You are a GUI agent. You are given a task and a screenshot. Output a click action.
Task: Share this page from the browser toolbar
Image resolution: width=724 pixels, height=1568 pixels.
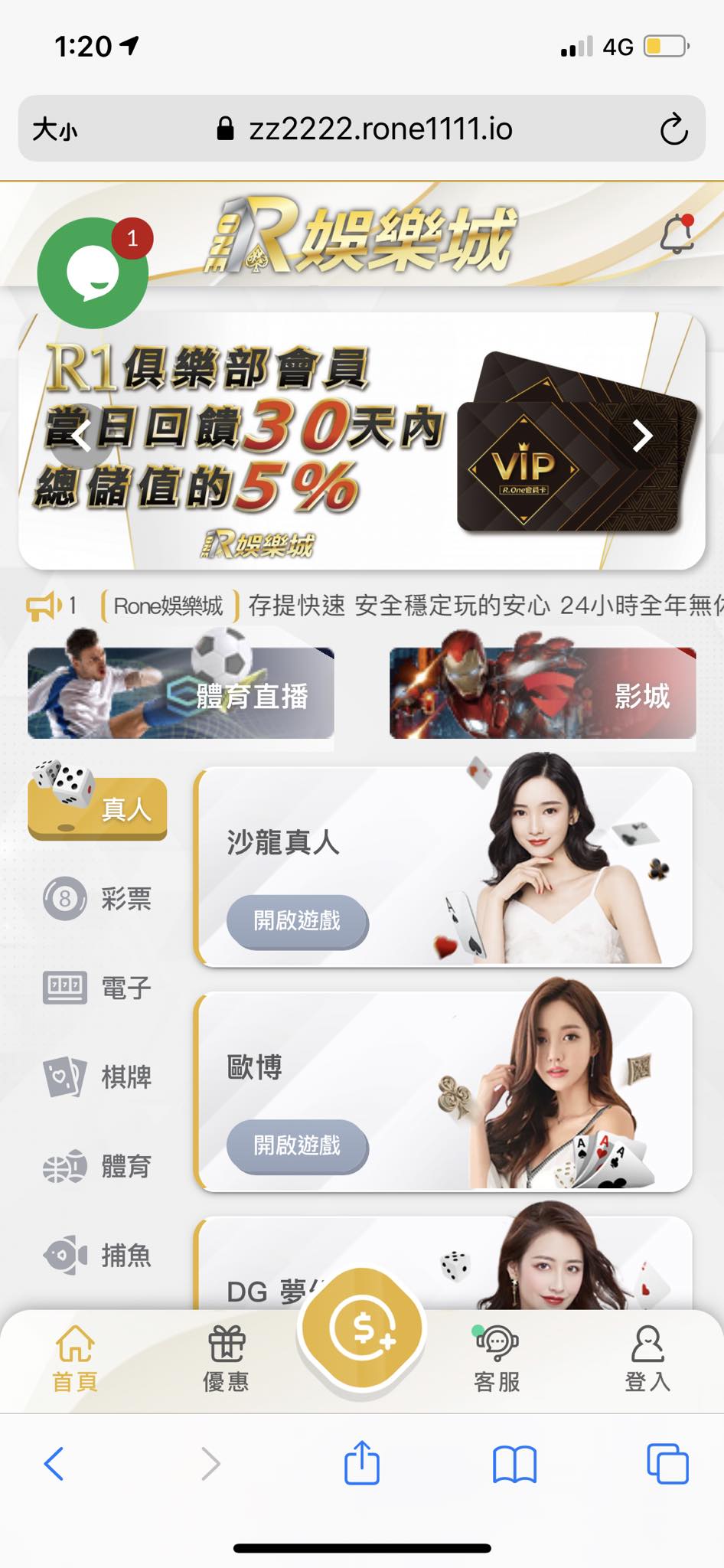click(x=362, y=1463)
